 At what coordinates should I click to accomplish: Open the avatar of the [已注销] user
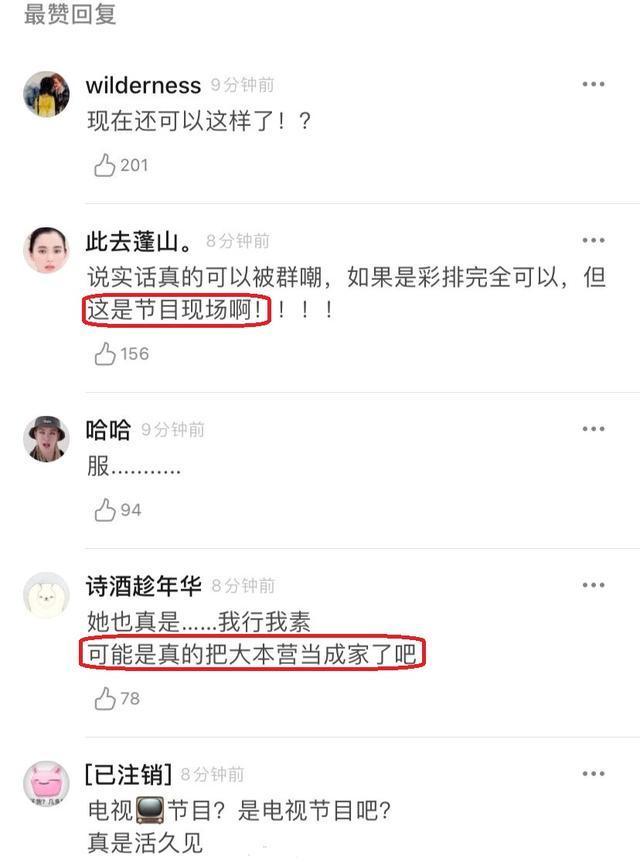pyautogui.click(x=45, y=783)
